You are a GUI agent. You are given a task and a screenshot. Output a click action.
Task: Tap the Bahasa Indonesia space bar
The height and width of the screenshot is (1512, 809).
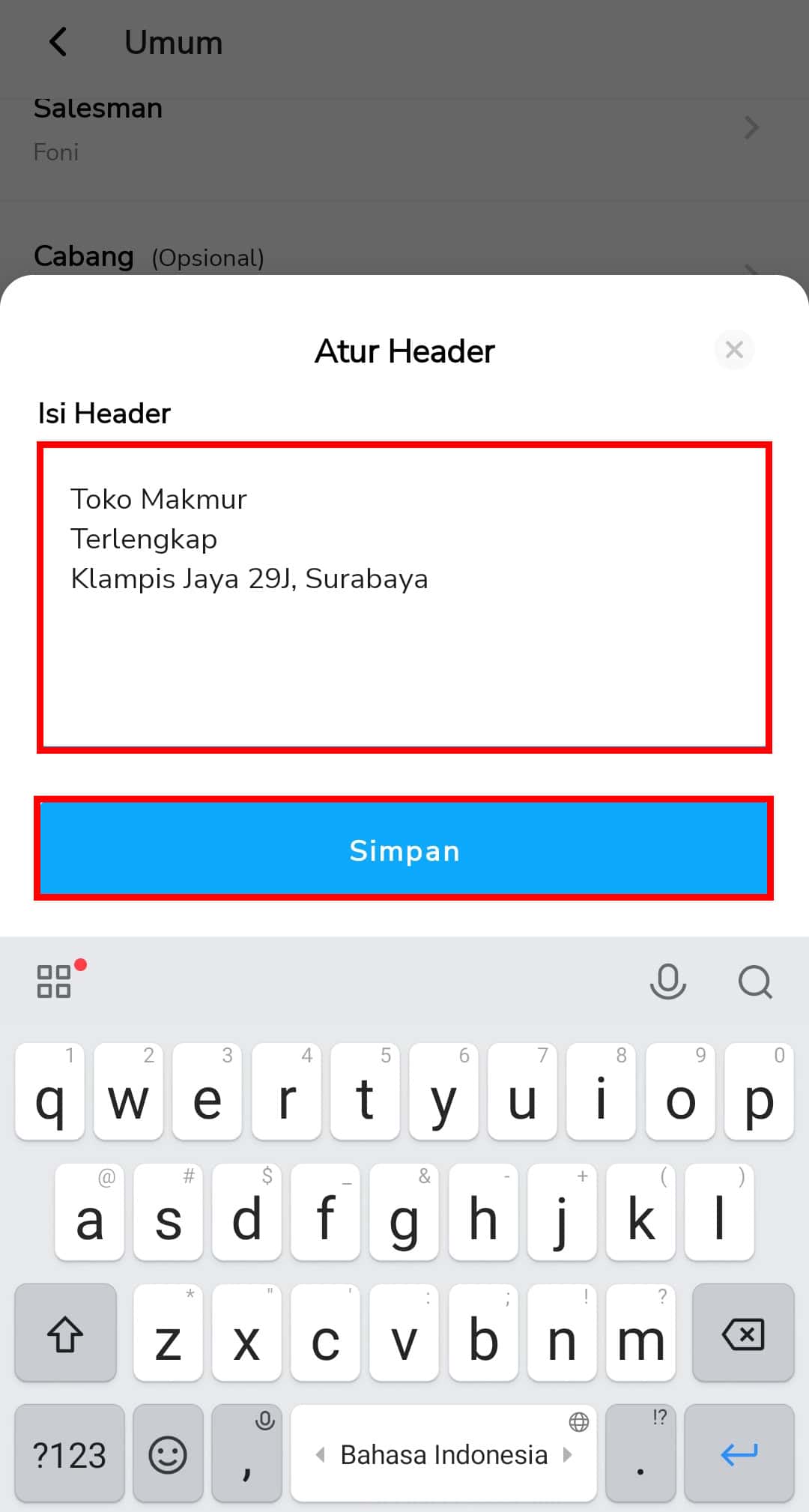(x=443, y=1454)
